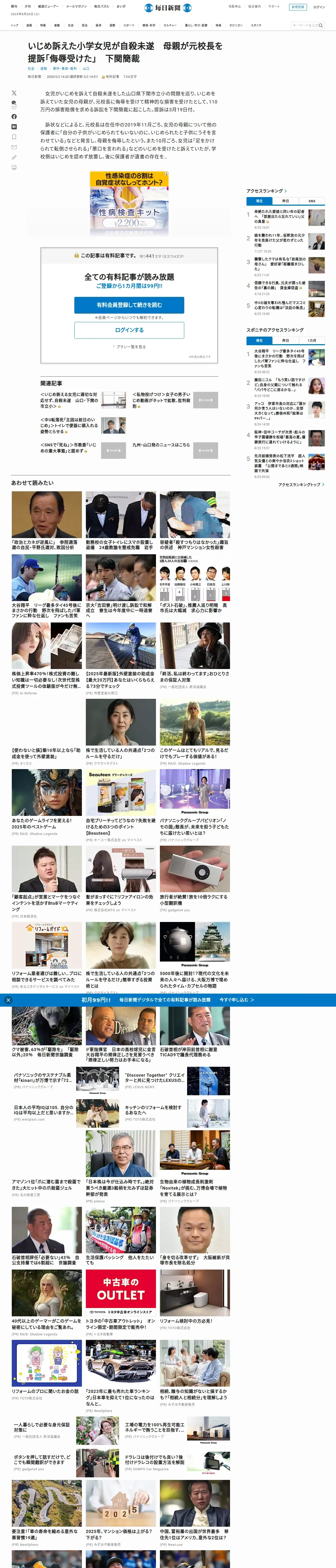Share the article on X
This screenshot has width=336, height=1568.
(x=14, y=93)
